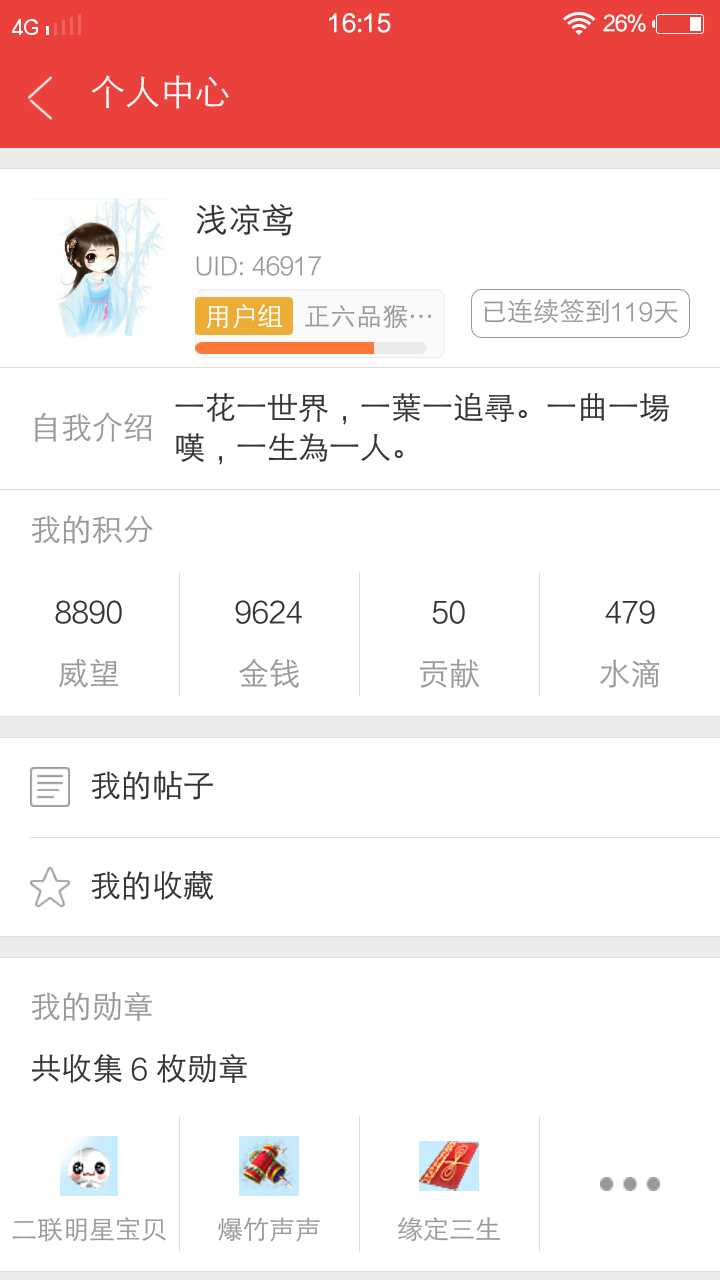This screenshot has width=720, height=1280.
Task: View the 二联明星宝贝 medal
Action: [x=89, y=1184]
